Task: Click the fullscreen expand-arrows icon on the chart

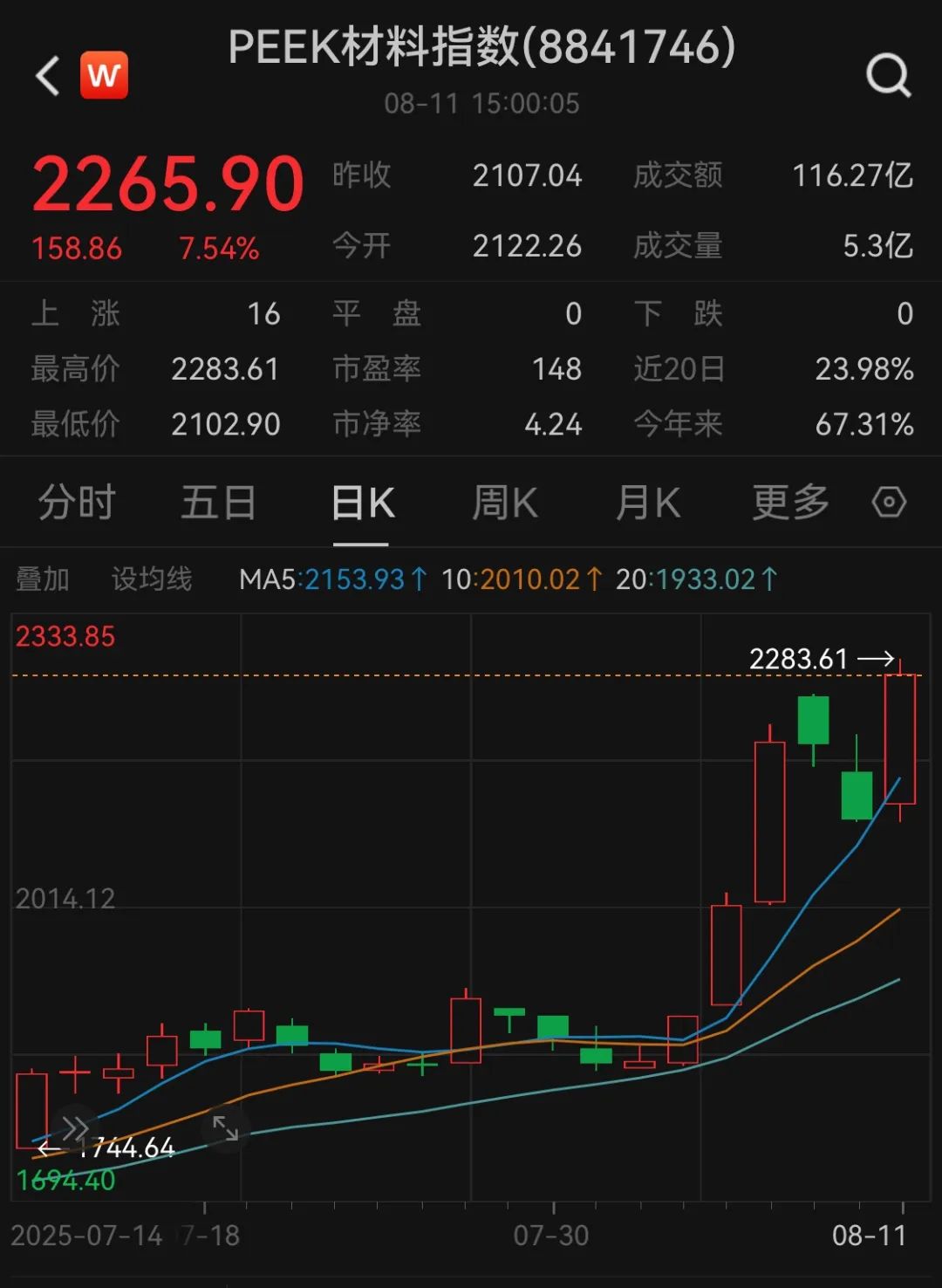Action: click(x=225, y=1129)
